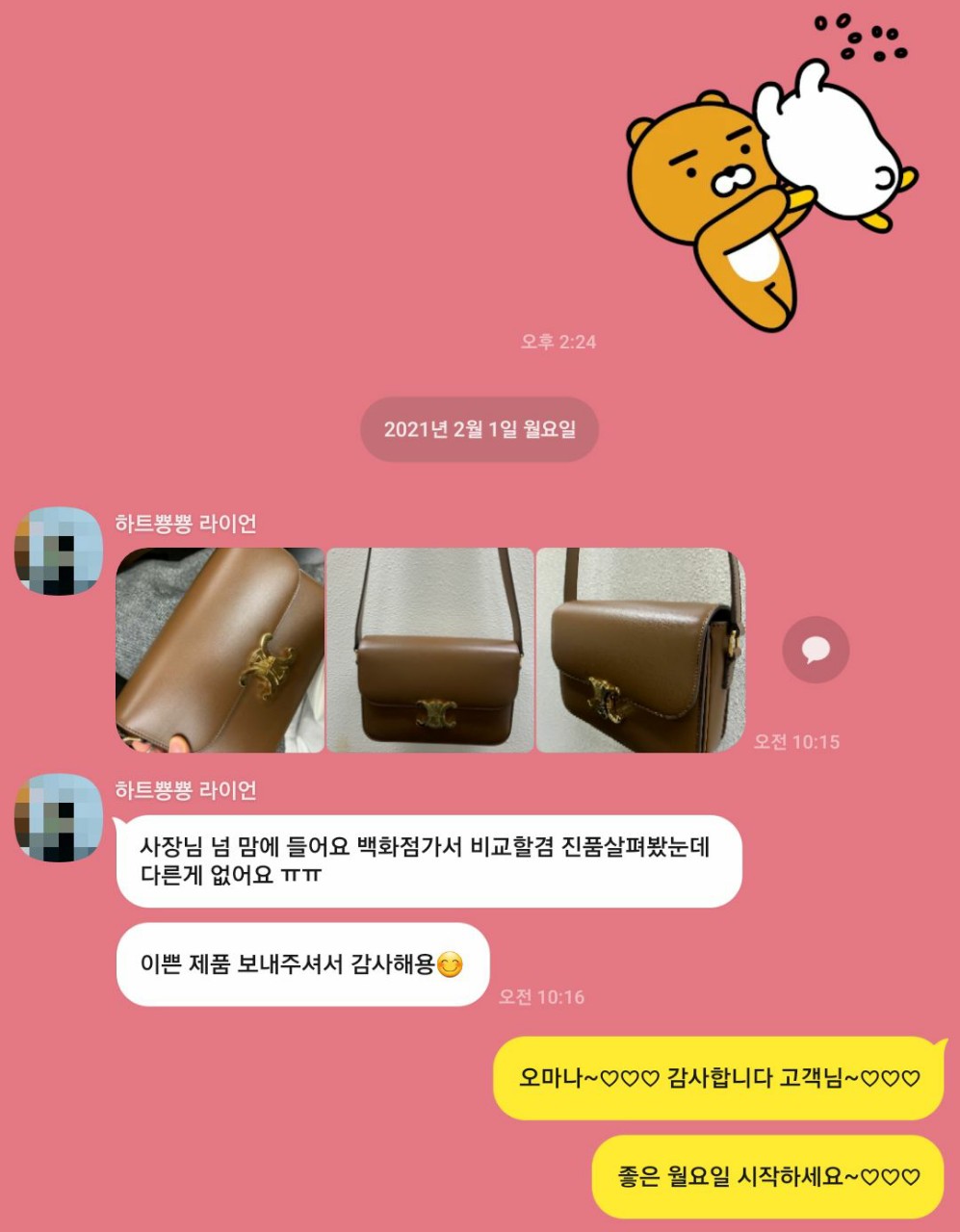Open sender's profile picture beside text message
The height and width of the screenshot is (1232, 960).
click(x=59, y=818)
